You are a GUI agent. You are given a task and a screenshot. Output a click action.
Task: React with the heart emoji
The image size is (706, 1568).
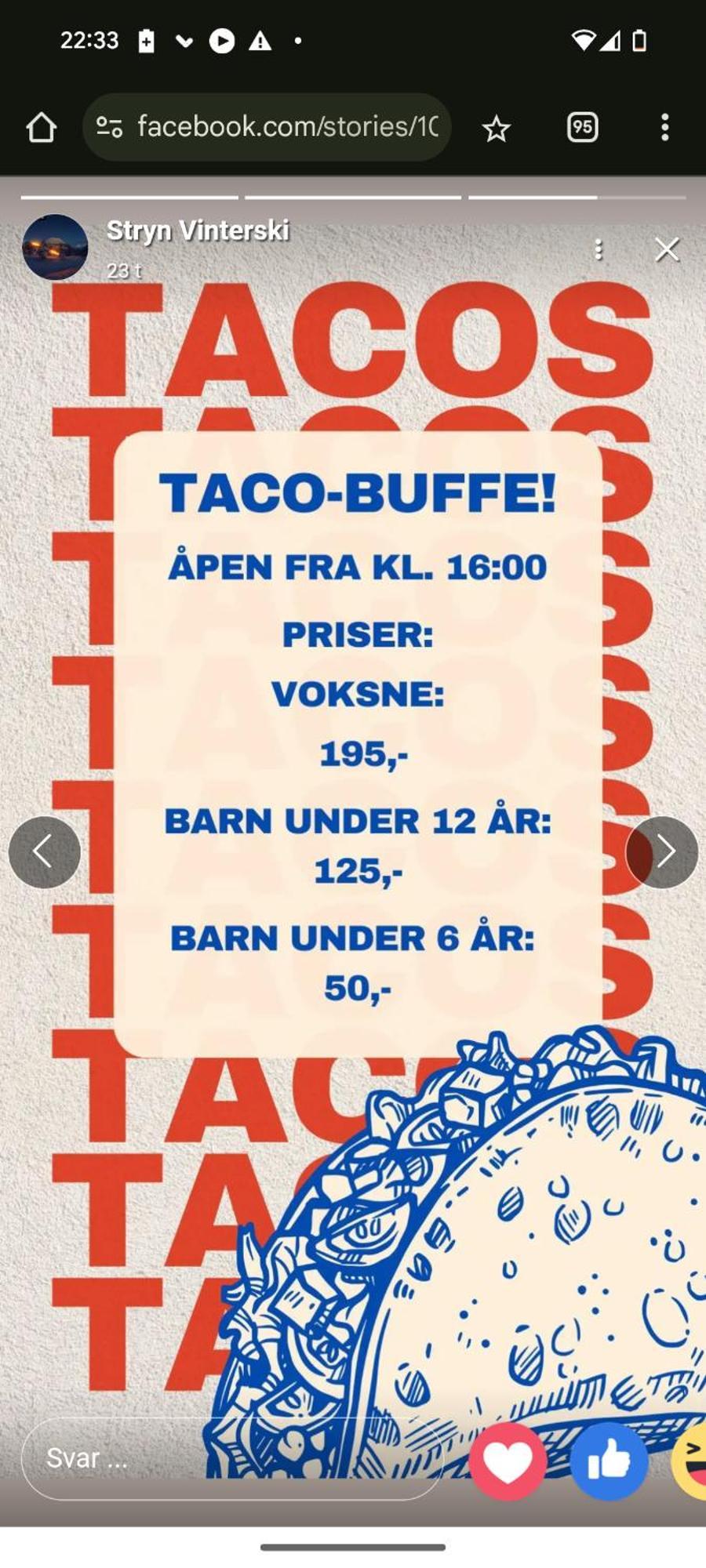(x=508, y=1461)
